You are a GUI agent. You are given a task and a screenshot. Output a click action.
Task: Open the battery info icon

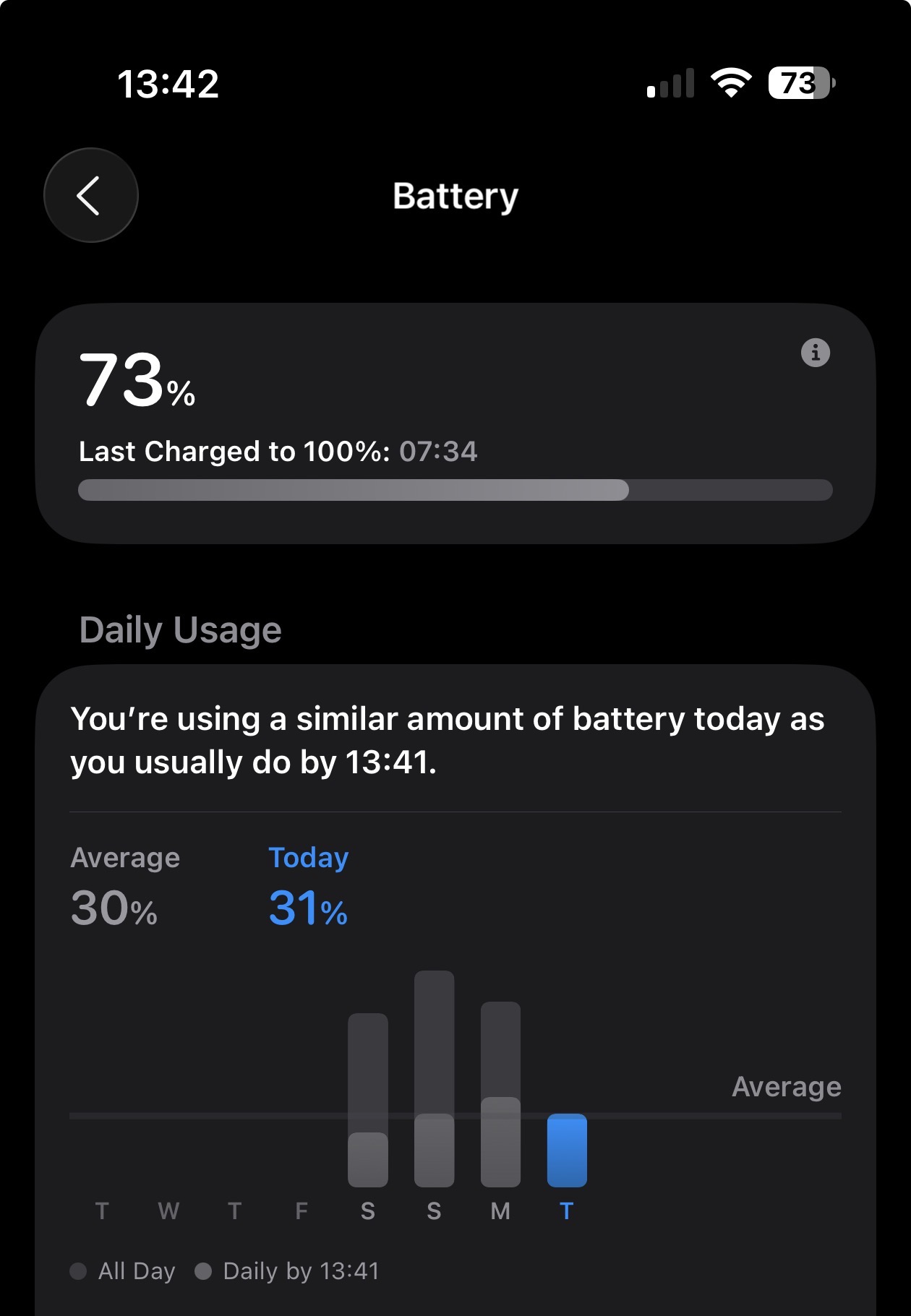pos(815,353)
